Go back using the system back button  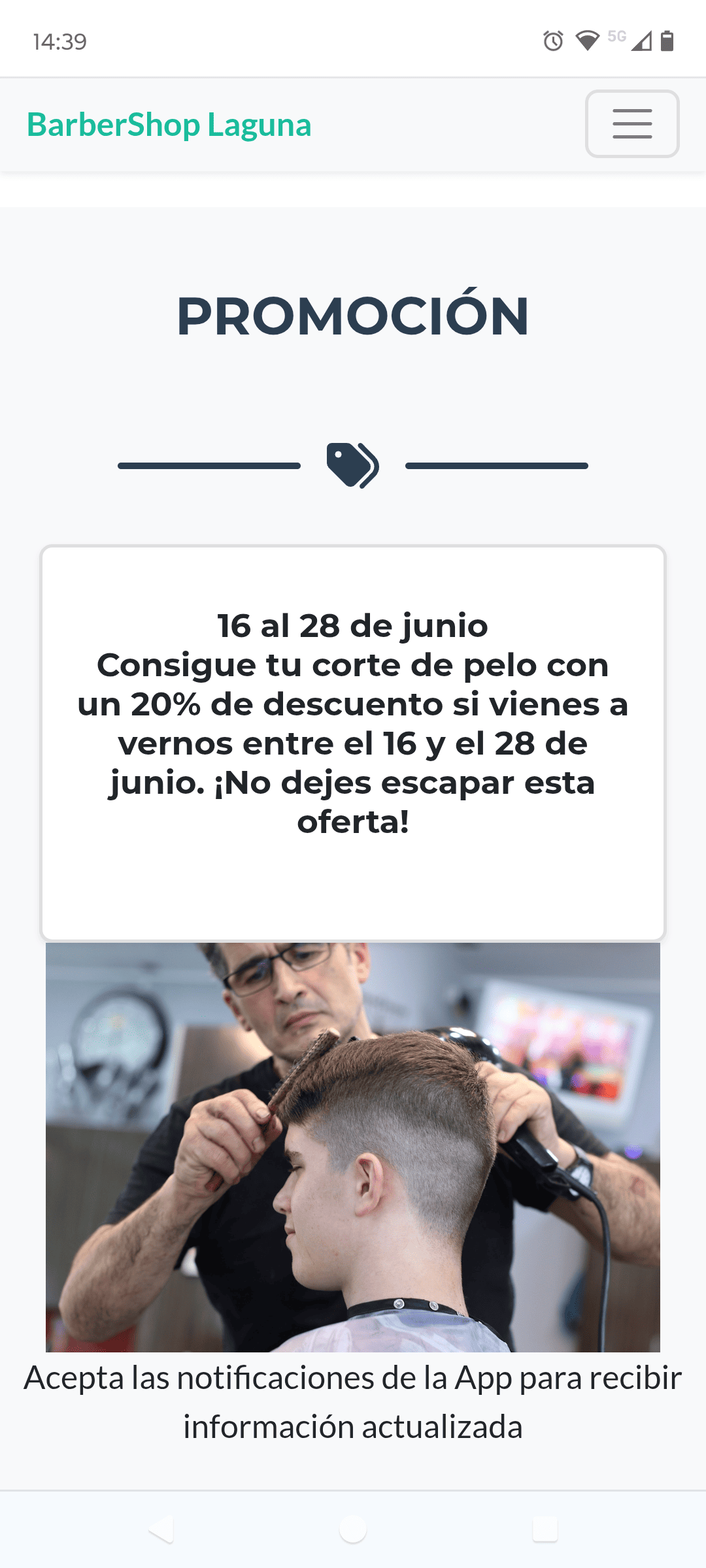click(x=161, y=1529)
